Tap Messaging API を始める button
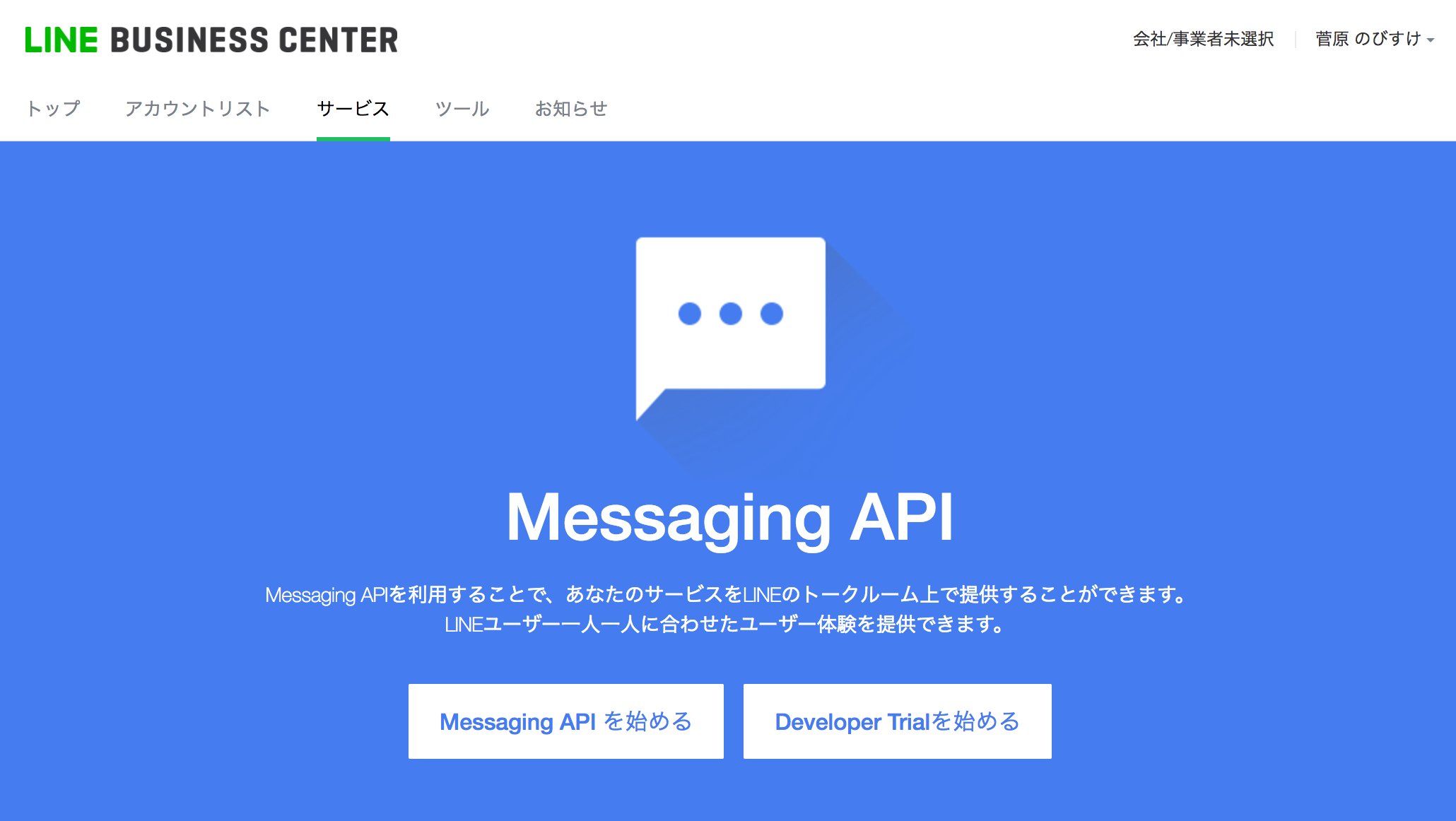 tap(565, 721)
